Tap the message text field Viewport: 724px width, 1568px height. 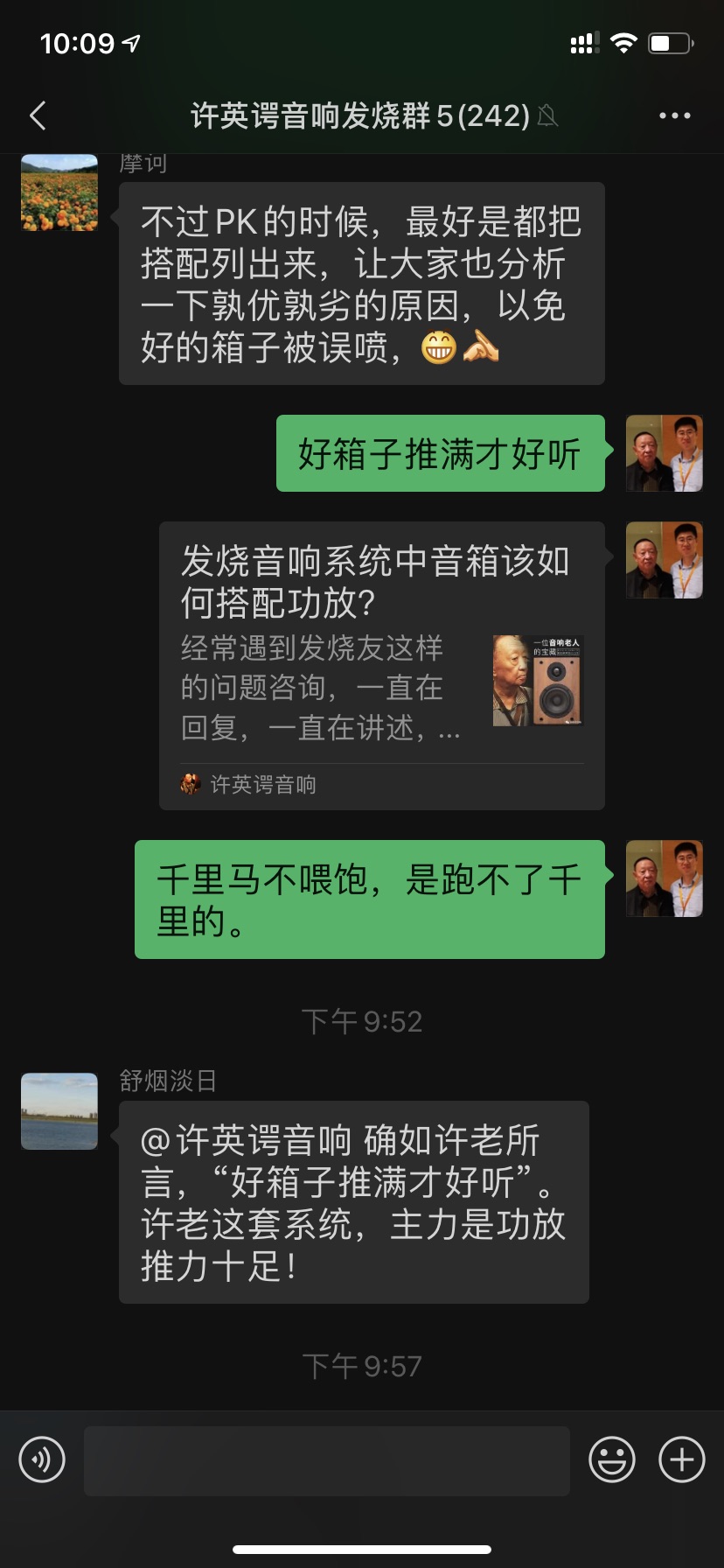327,1459
